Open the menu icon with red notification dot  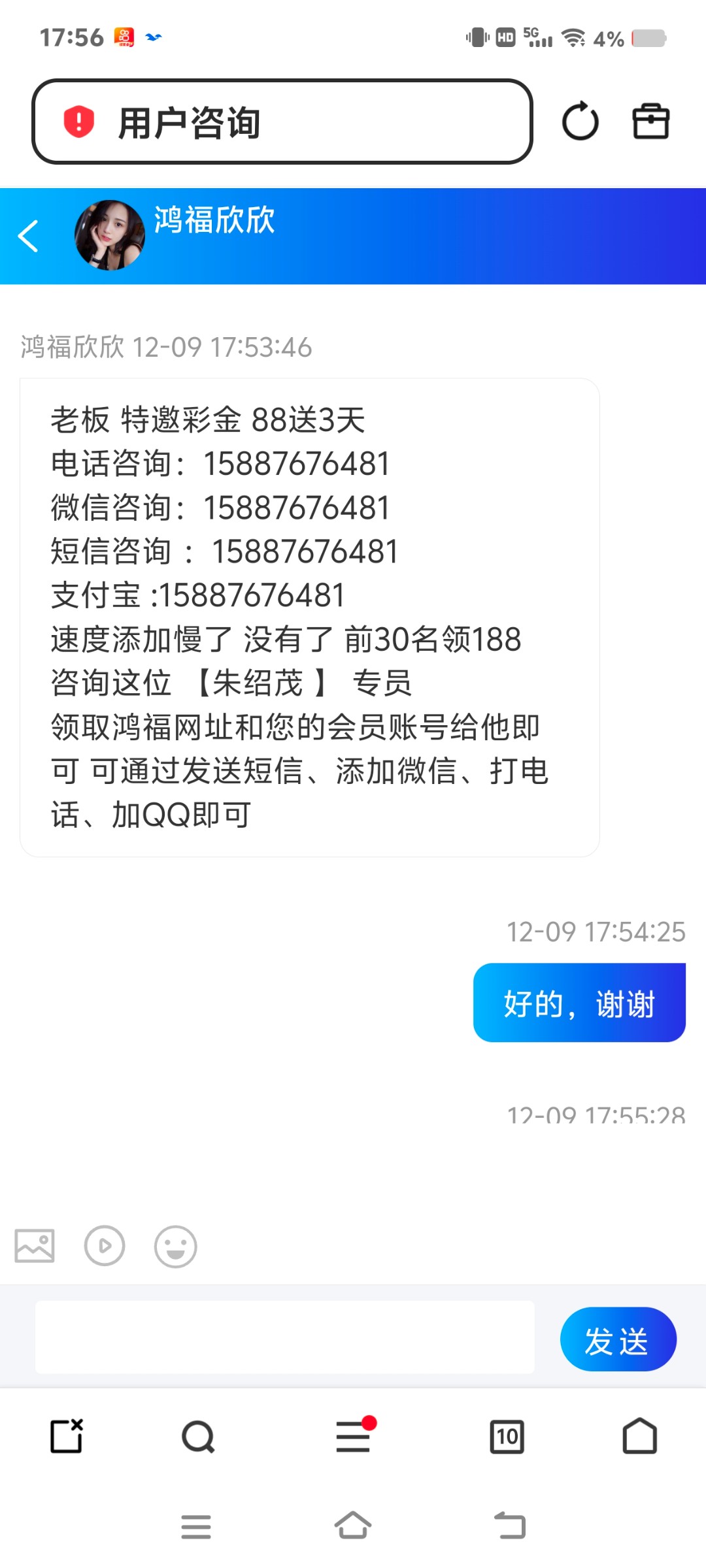click(x=353, y=1437)
